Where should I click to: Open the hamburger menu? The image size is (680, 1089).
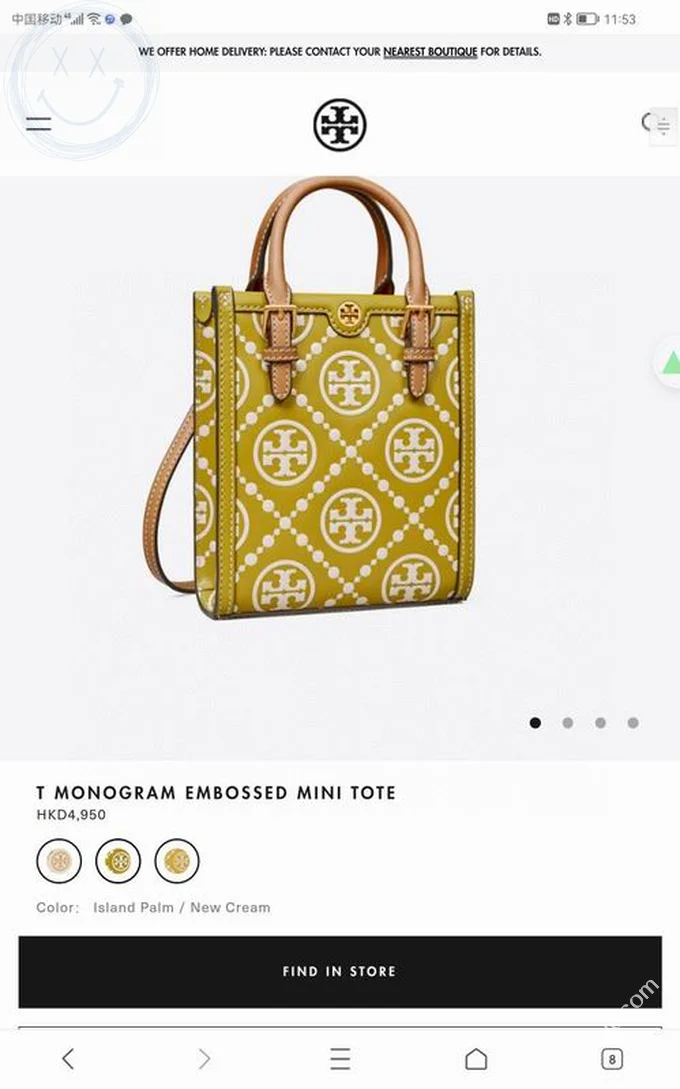(38, 124)
